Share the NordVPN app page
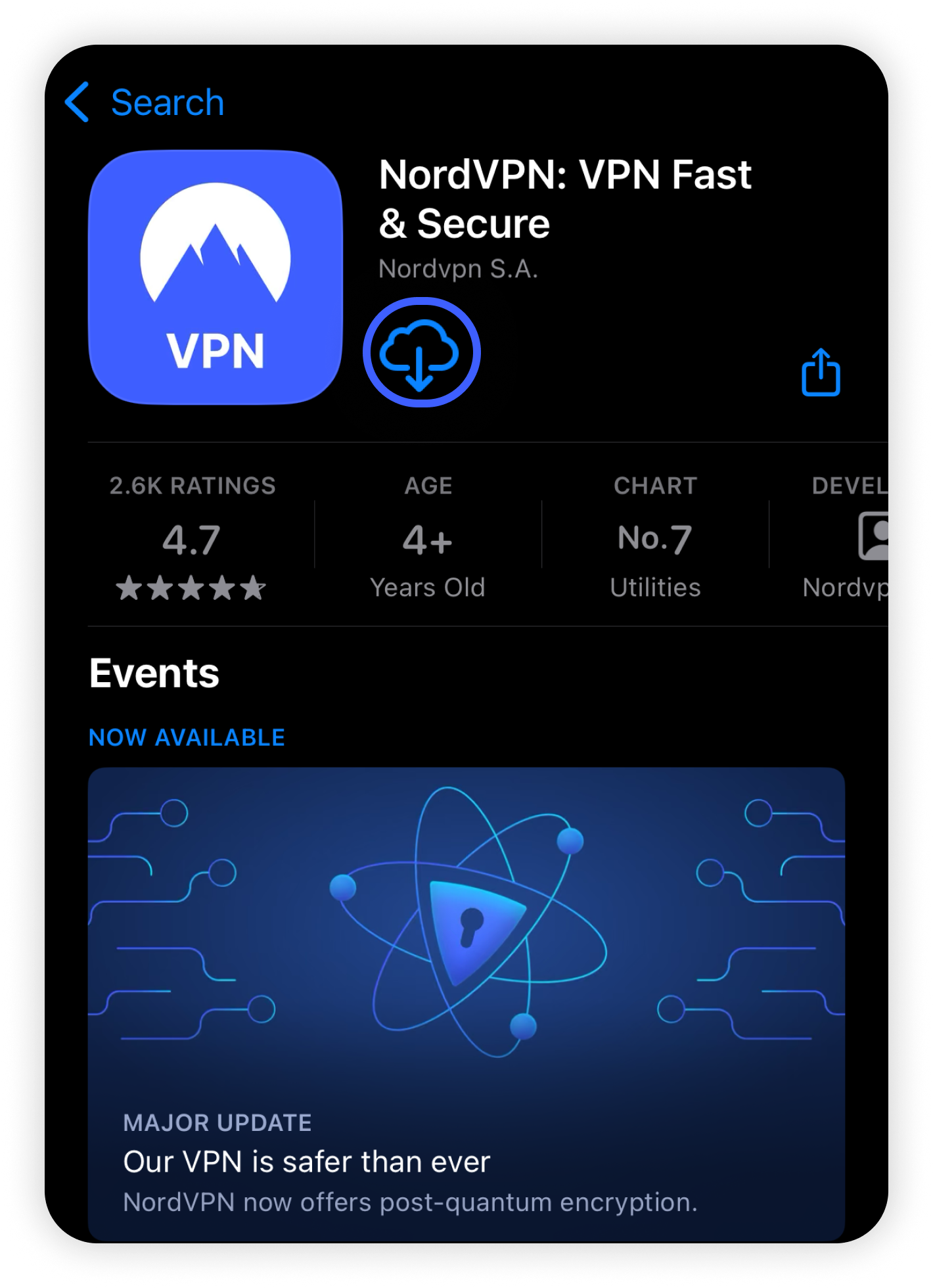 tap(821, 373)
